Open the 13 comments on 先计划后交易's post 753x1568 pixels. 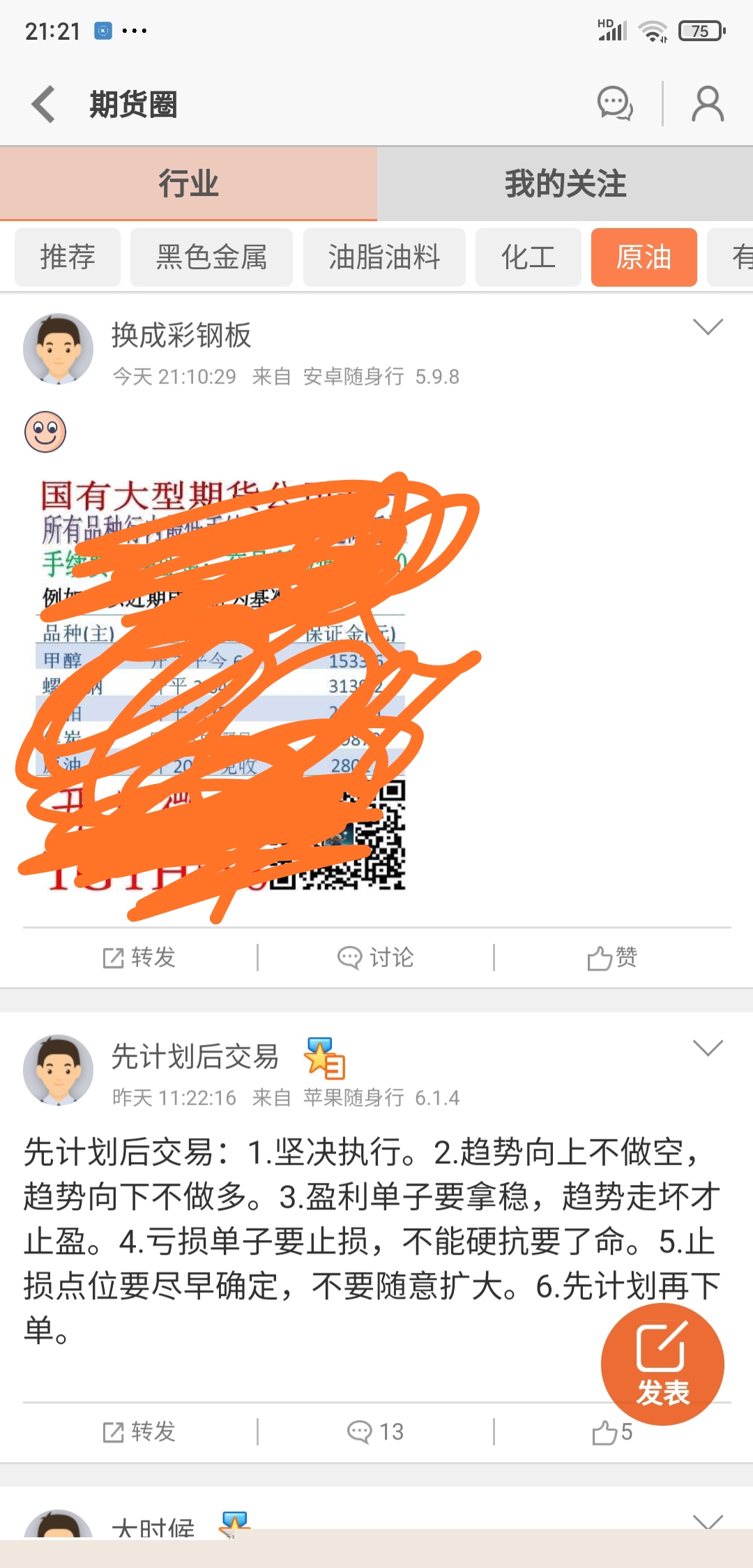tap(376, 1432)
